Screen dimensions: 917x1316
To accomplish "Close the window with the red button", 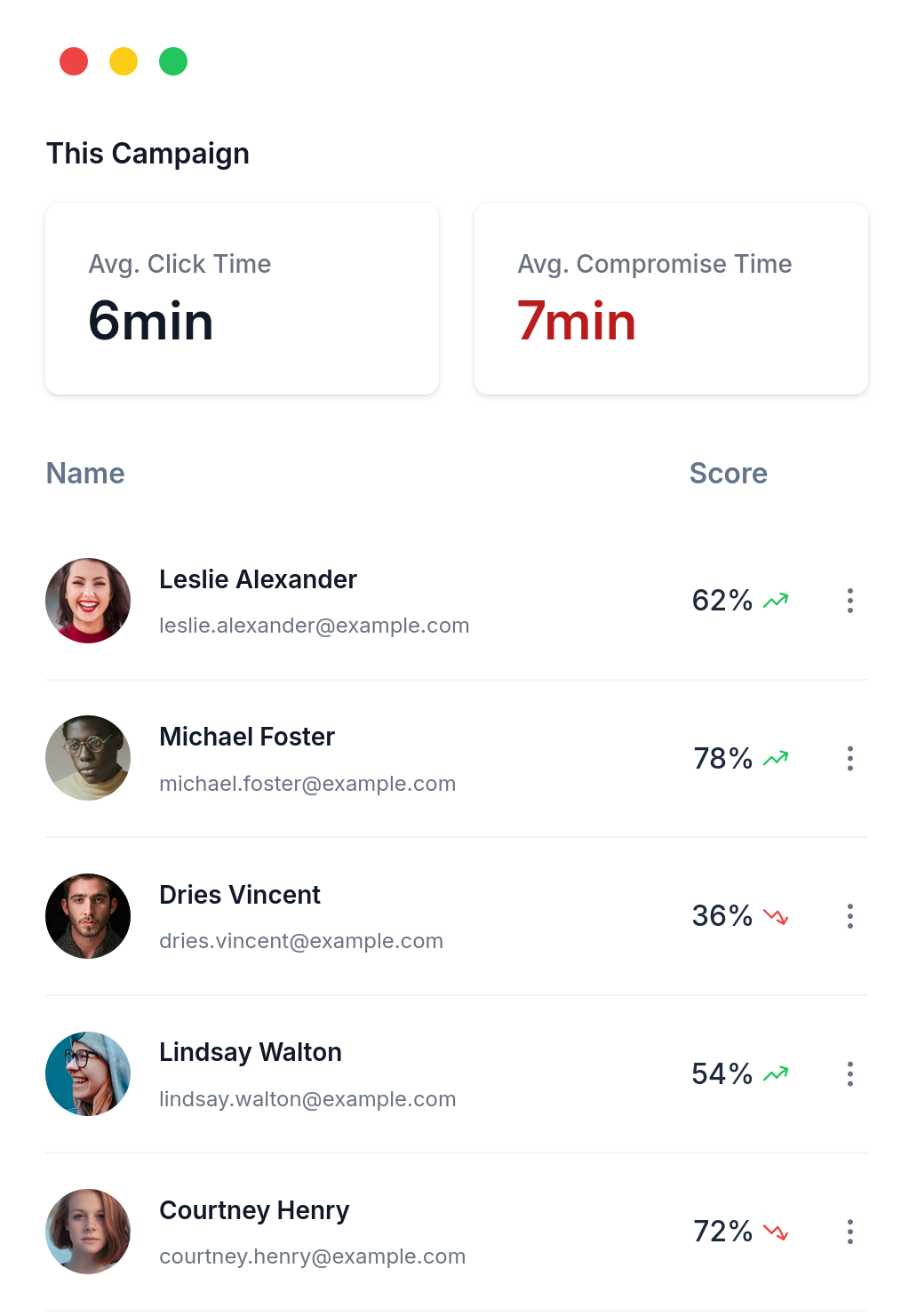I will (74, 61).
